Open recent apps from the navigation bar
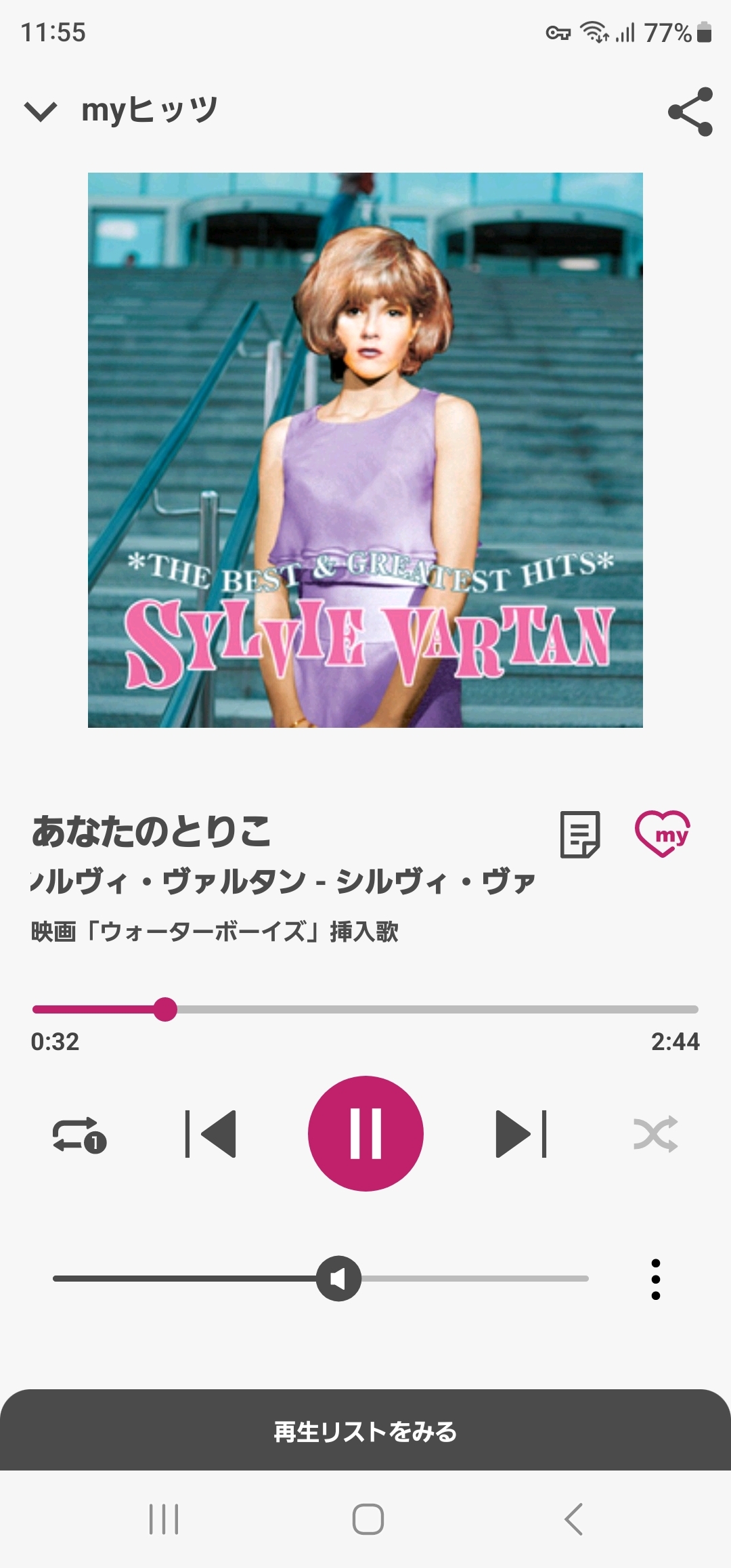This screenshot has height=1568, width=731. [164, 1519]
